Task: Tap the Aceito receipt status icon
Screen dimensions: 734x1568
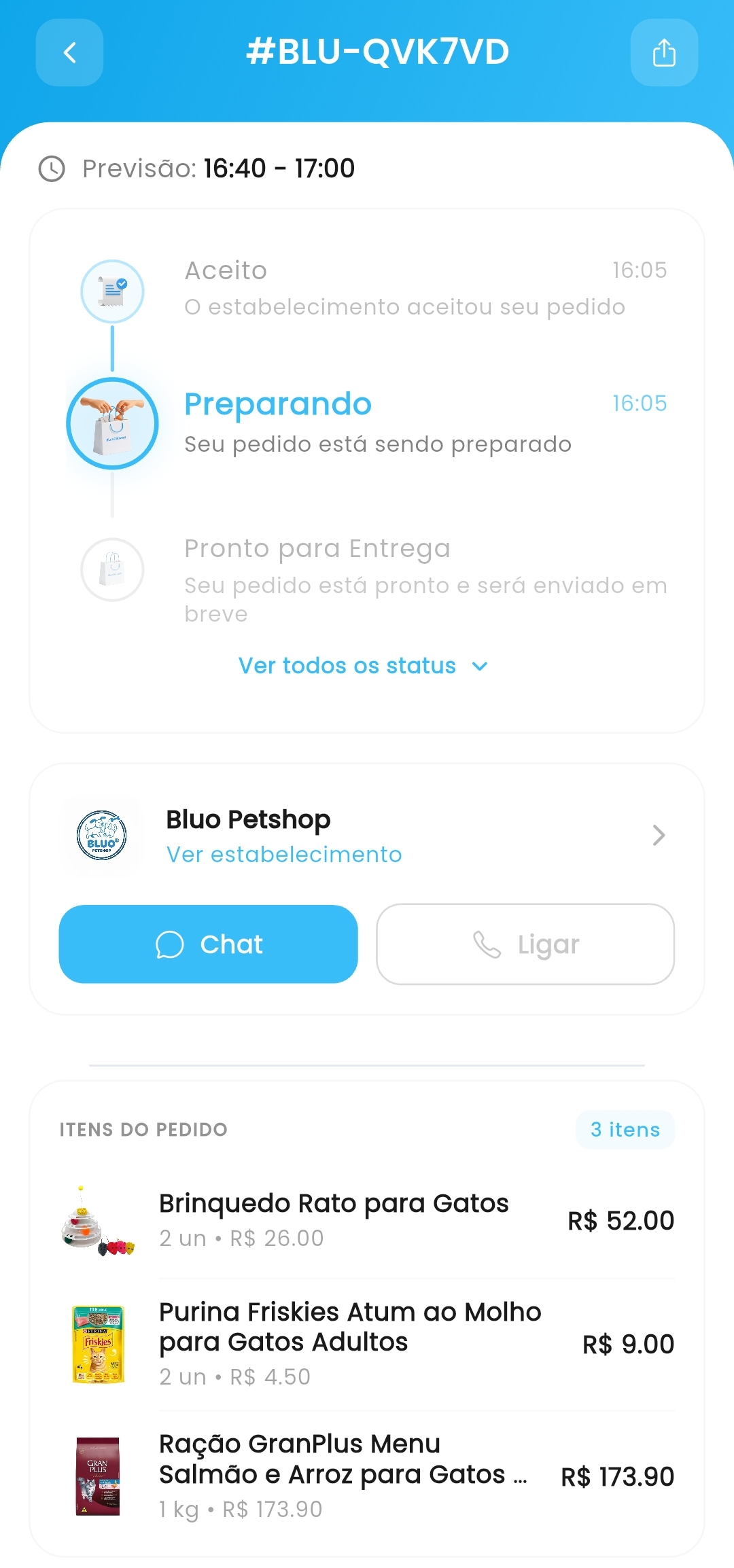Action: click(112, 291)
